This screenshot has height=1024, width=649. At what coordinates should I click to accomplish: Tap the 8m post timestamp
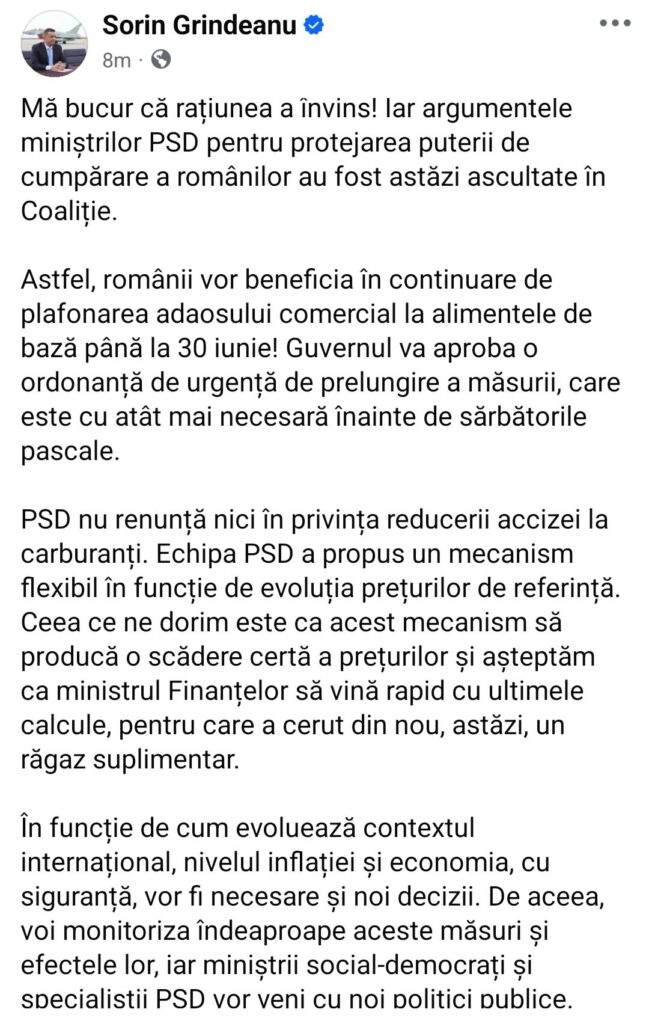[115, 60]
